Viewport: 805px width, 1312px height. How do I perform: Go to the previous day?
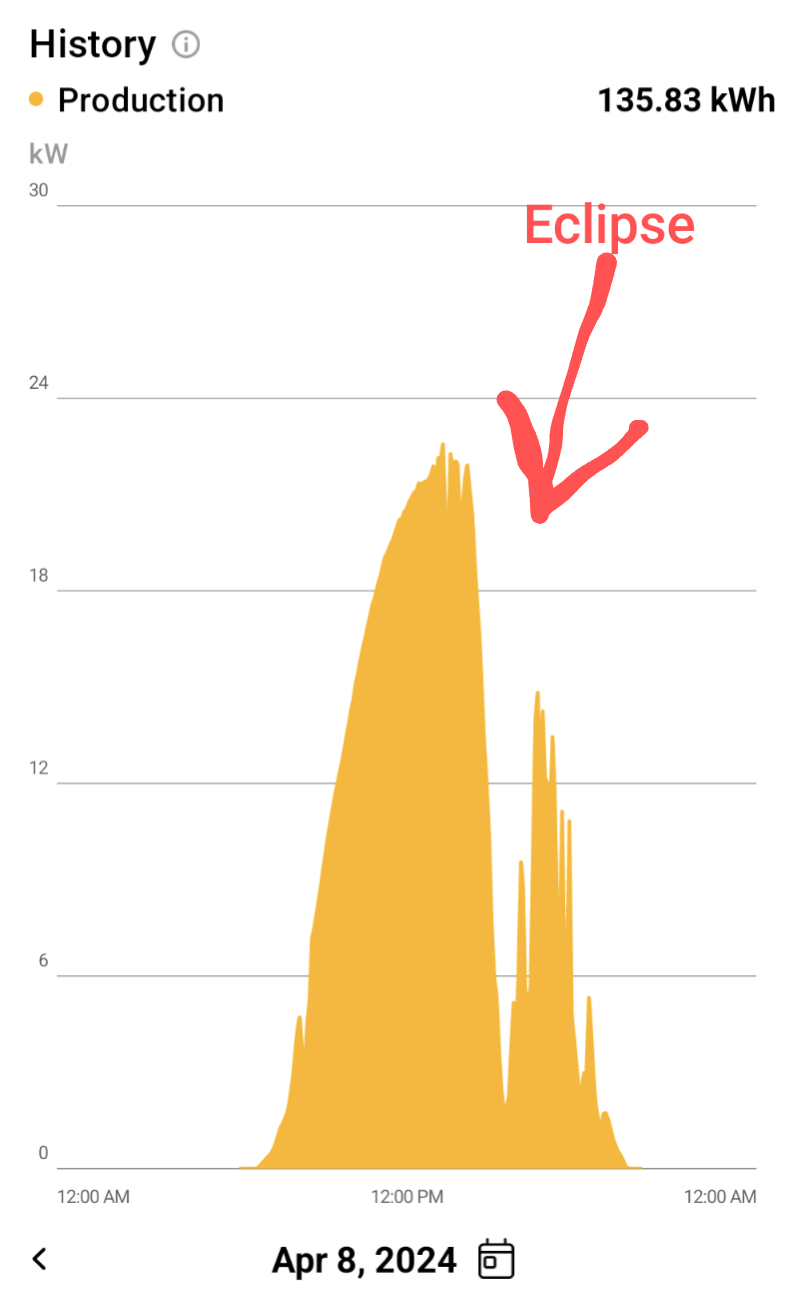pos(39,1259)
